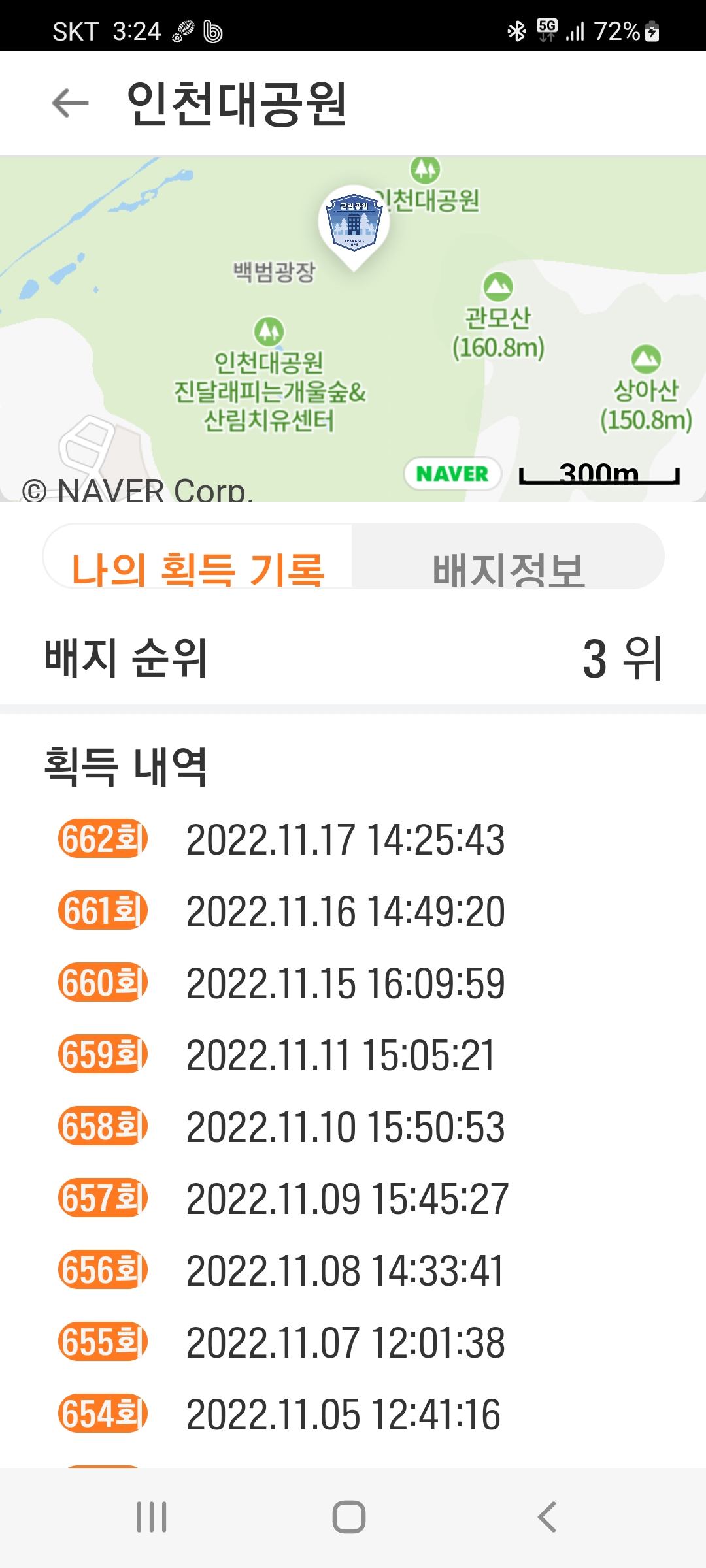Screen dimensions: 706x1568
Task: Go back from 인천대공원 page
Action: [x=70, y=103]
